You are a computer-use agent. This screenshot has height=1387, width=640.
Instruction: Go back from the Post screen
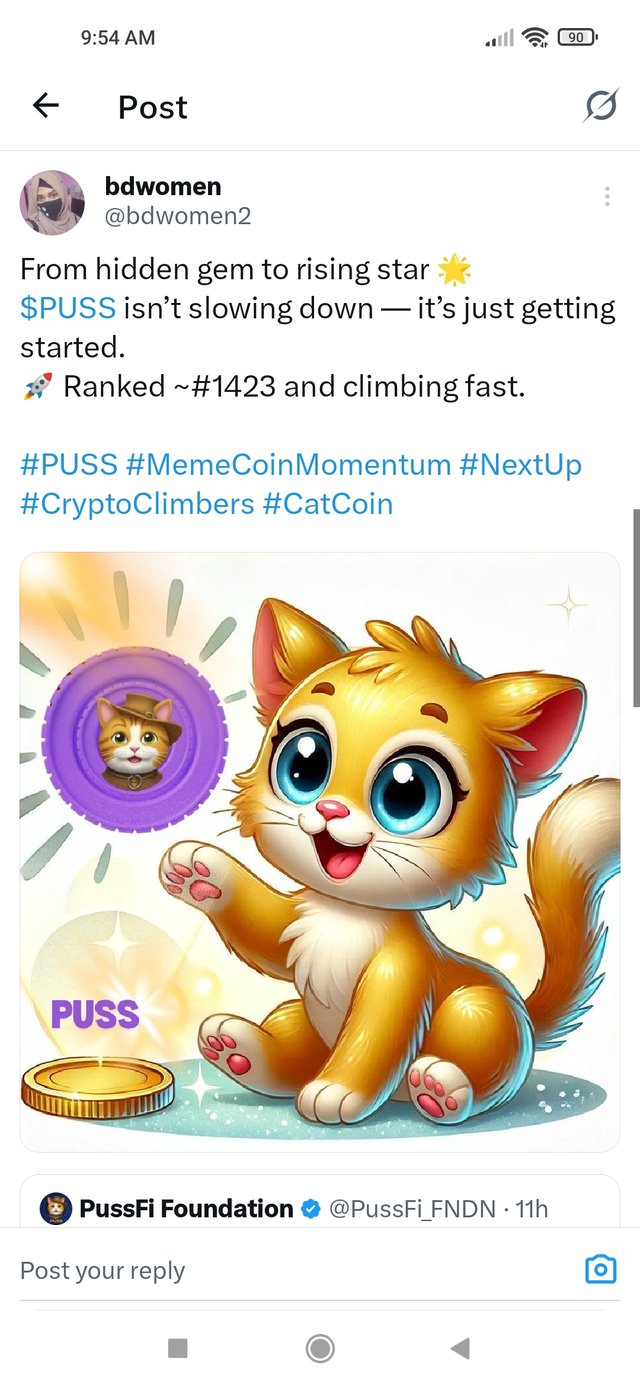[46, 106]
